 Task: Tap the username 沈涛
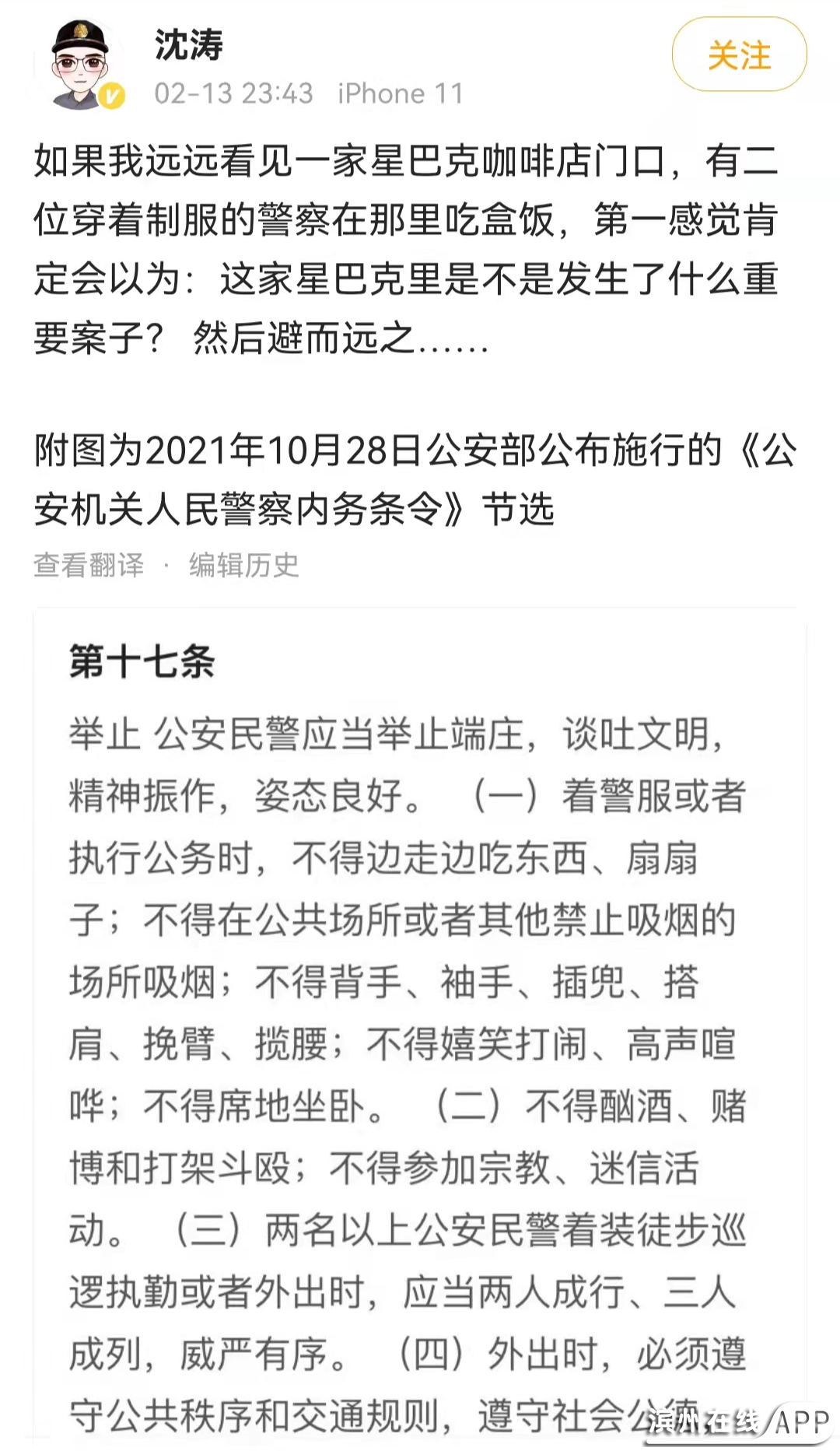click(188, 44)
